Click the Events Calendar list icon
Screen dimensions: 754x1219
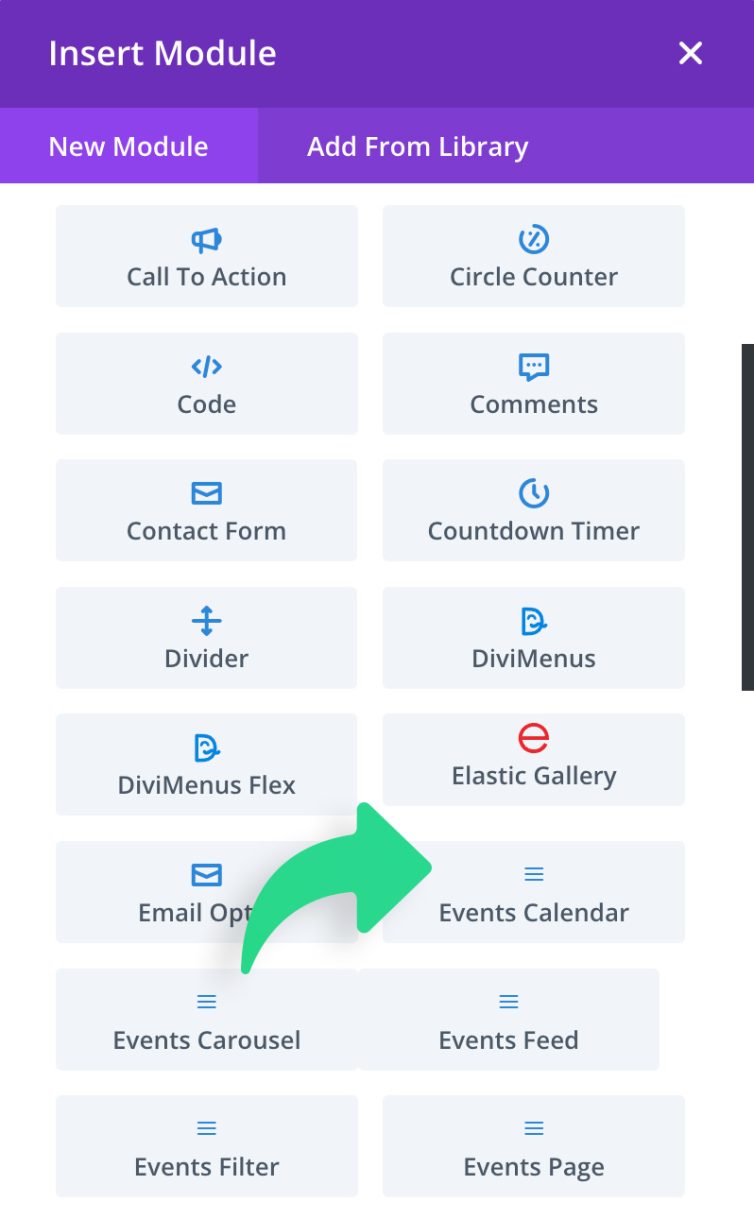(533, 872)
